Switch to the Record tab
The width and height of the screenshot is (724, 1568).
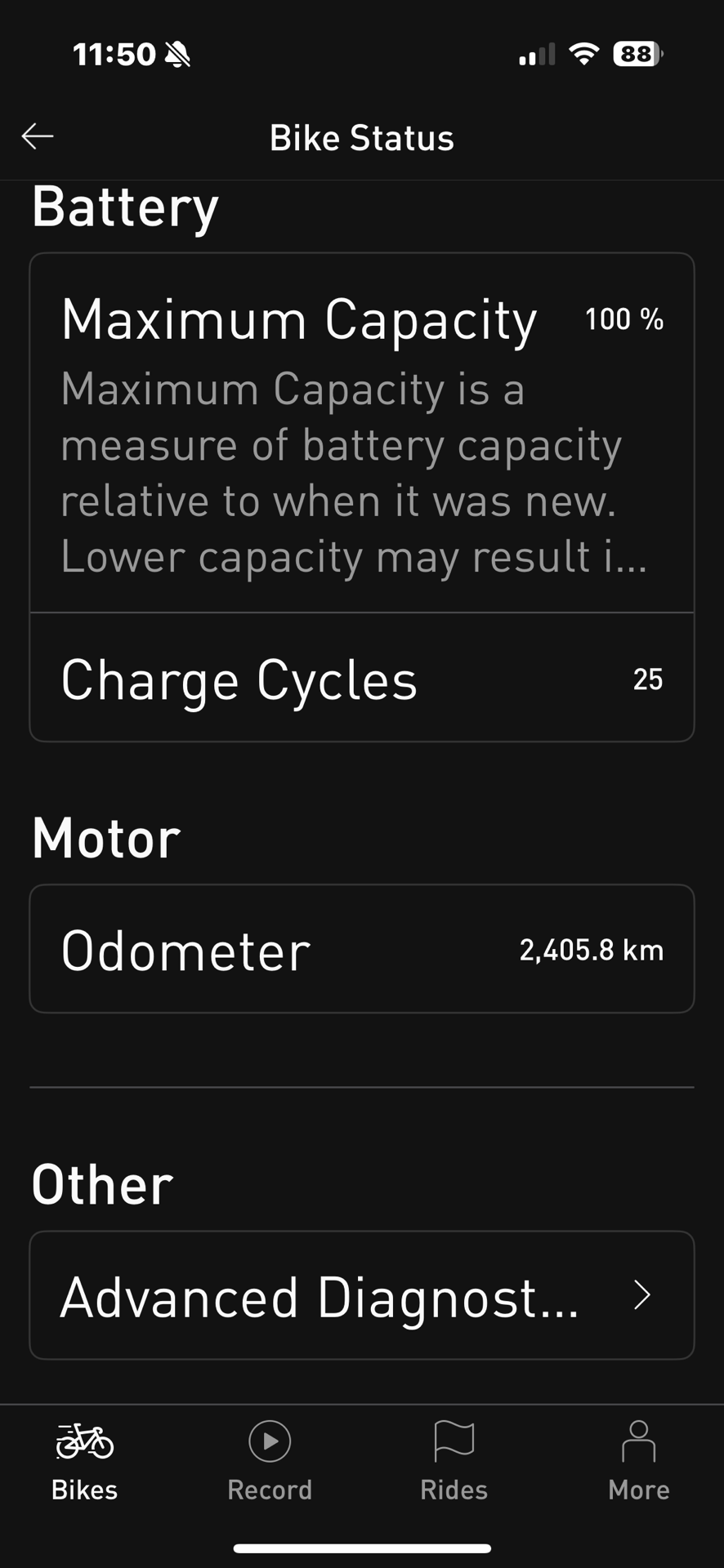(x=270, y=1462)
